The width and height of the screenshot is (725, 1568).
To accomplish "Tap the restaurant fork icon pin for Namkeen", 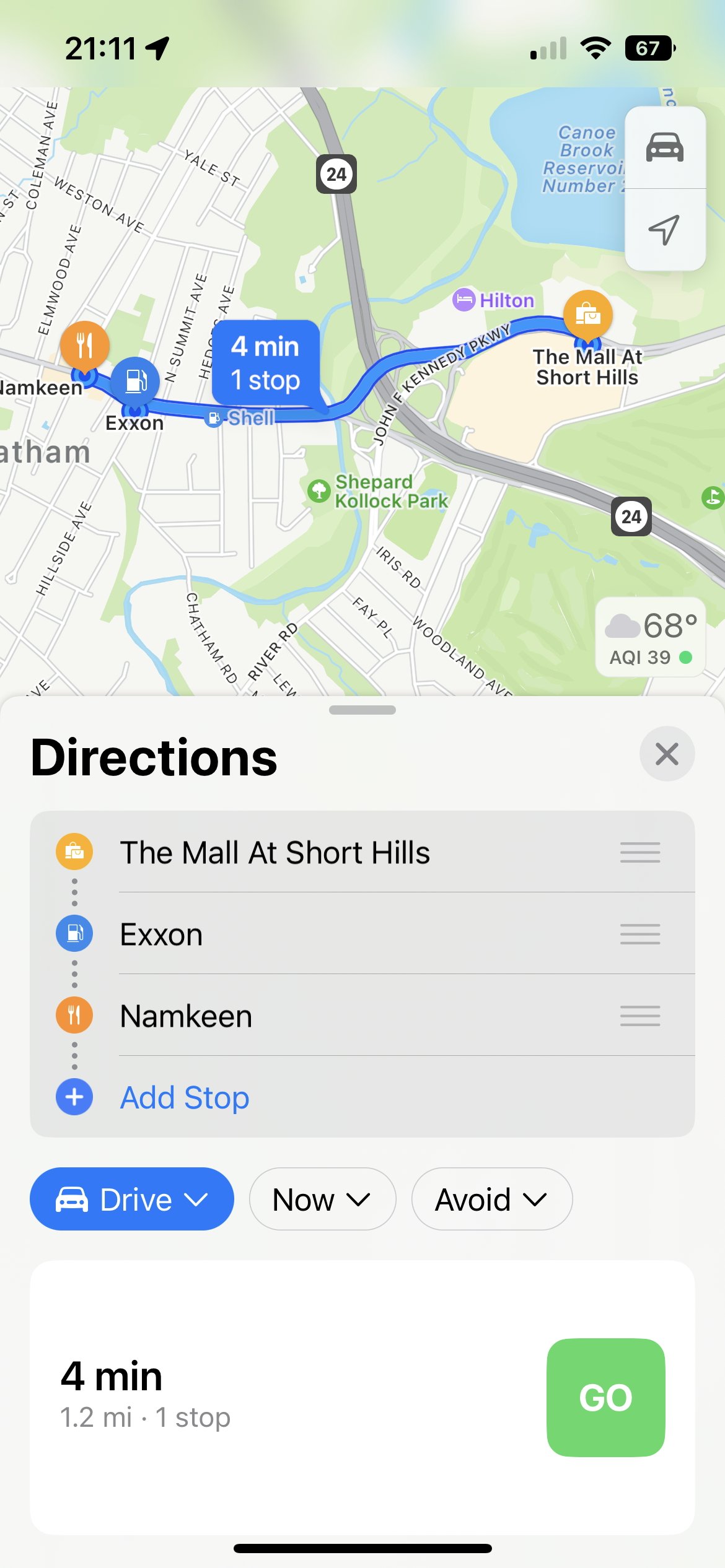I will pos(86,346).
